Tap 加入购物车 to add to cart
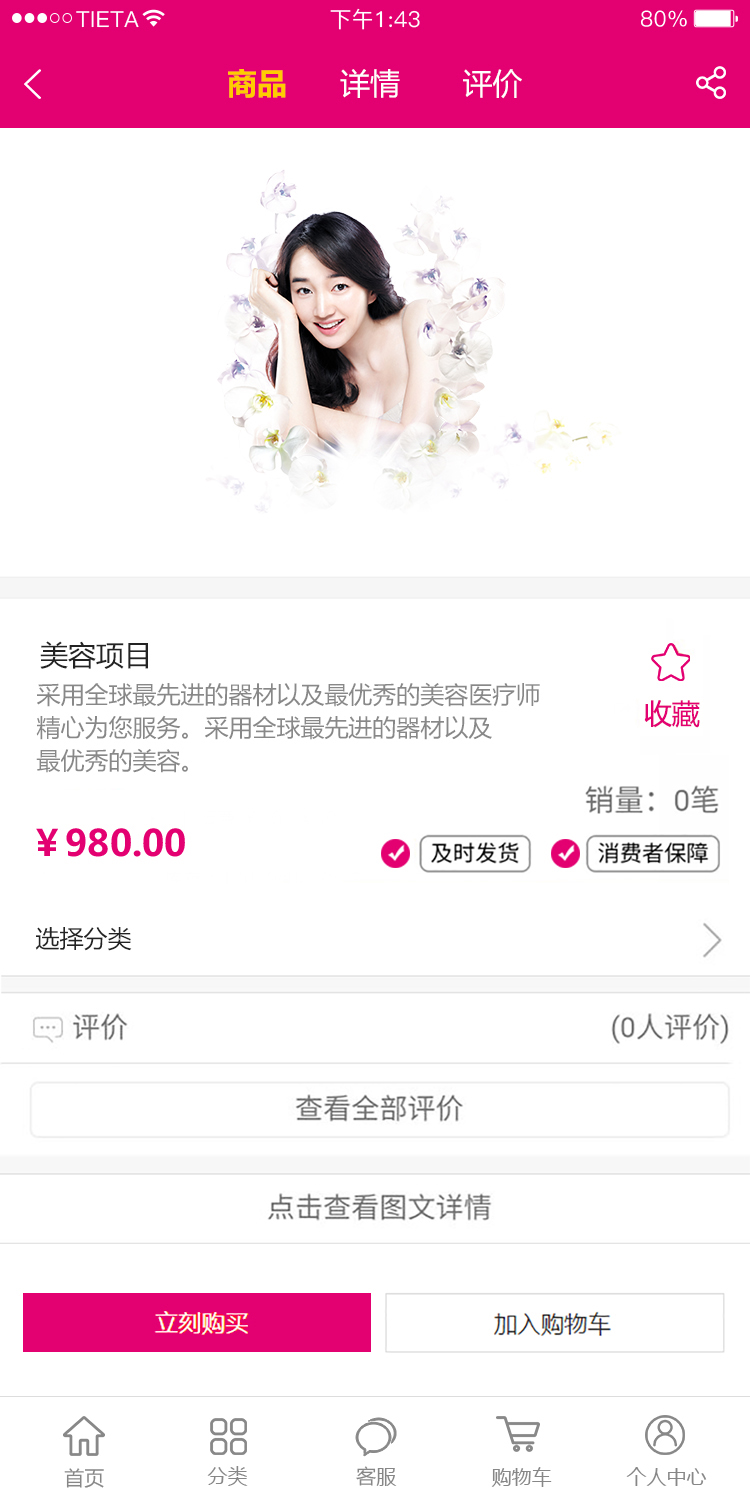The image size is (750, 1495). click(x=554, y=1323)
